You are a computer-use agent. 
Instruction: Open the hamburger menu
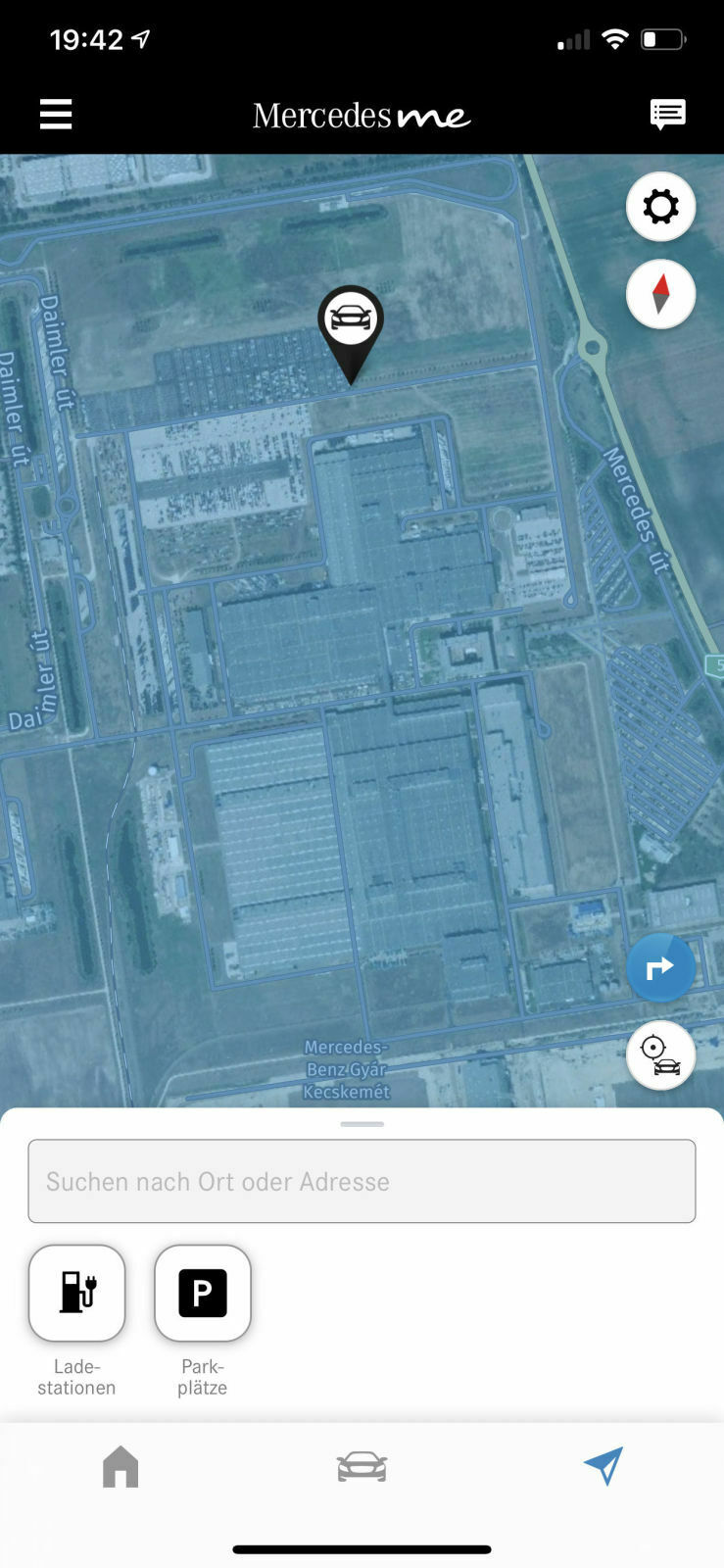[56, 115]
